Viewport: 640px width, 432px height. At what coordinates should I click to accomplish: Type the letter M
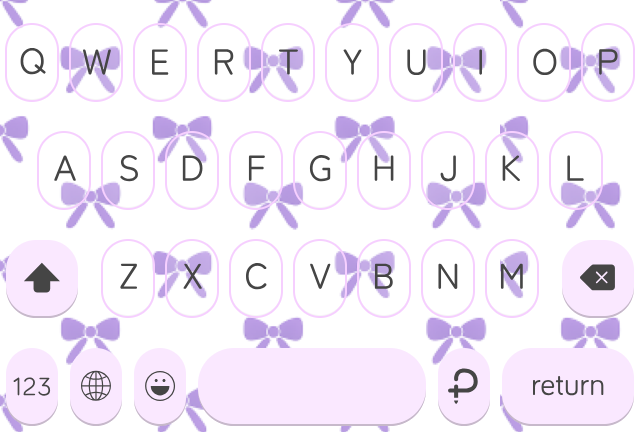point(511,278)
